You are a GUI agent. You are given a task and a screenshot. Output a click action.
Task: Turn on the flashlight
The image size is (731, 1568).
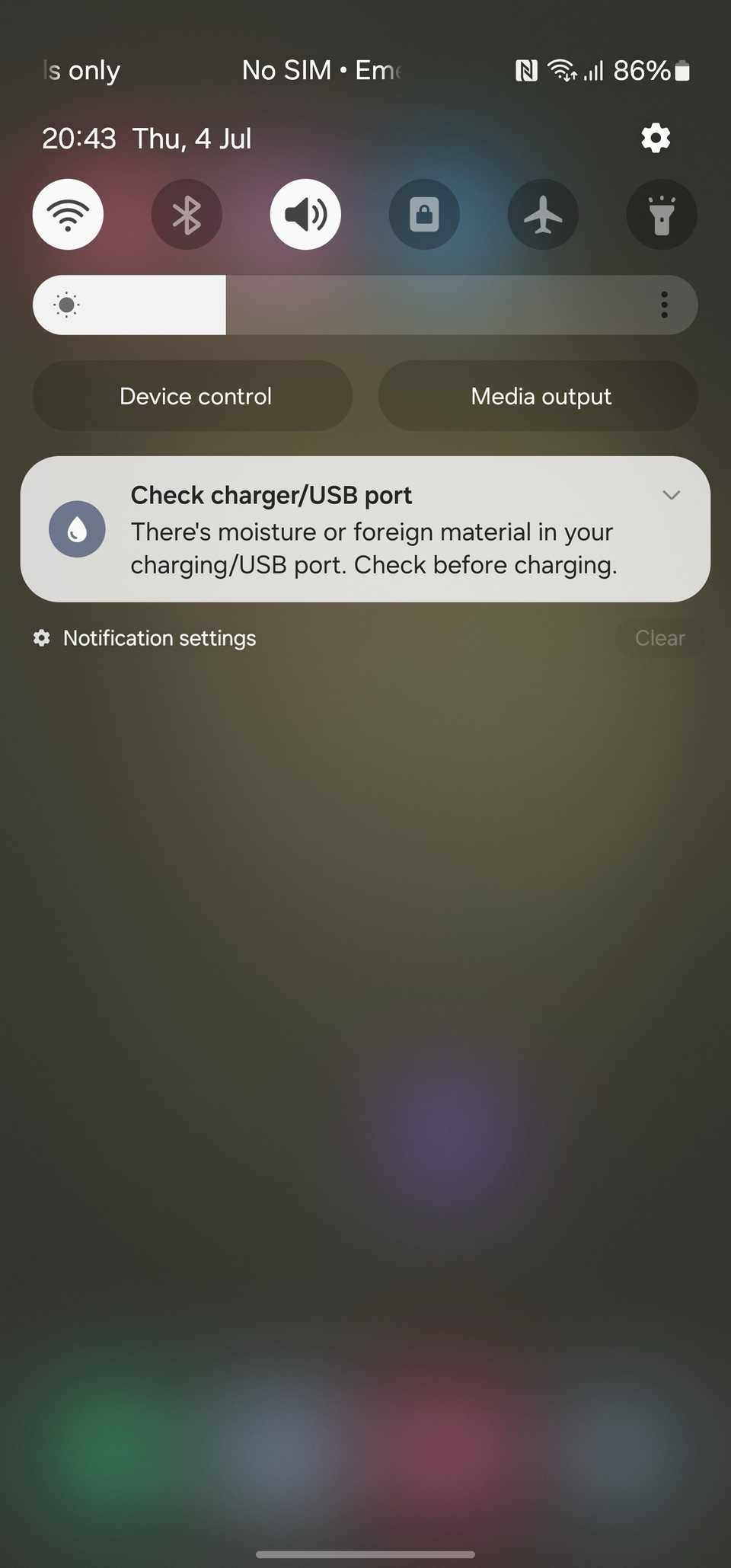[661, 215]
